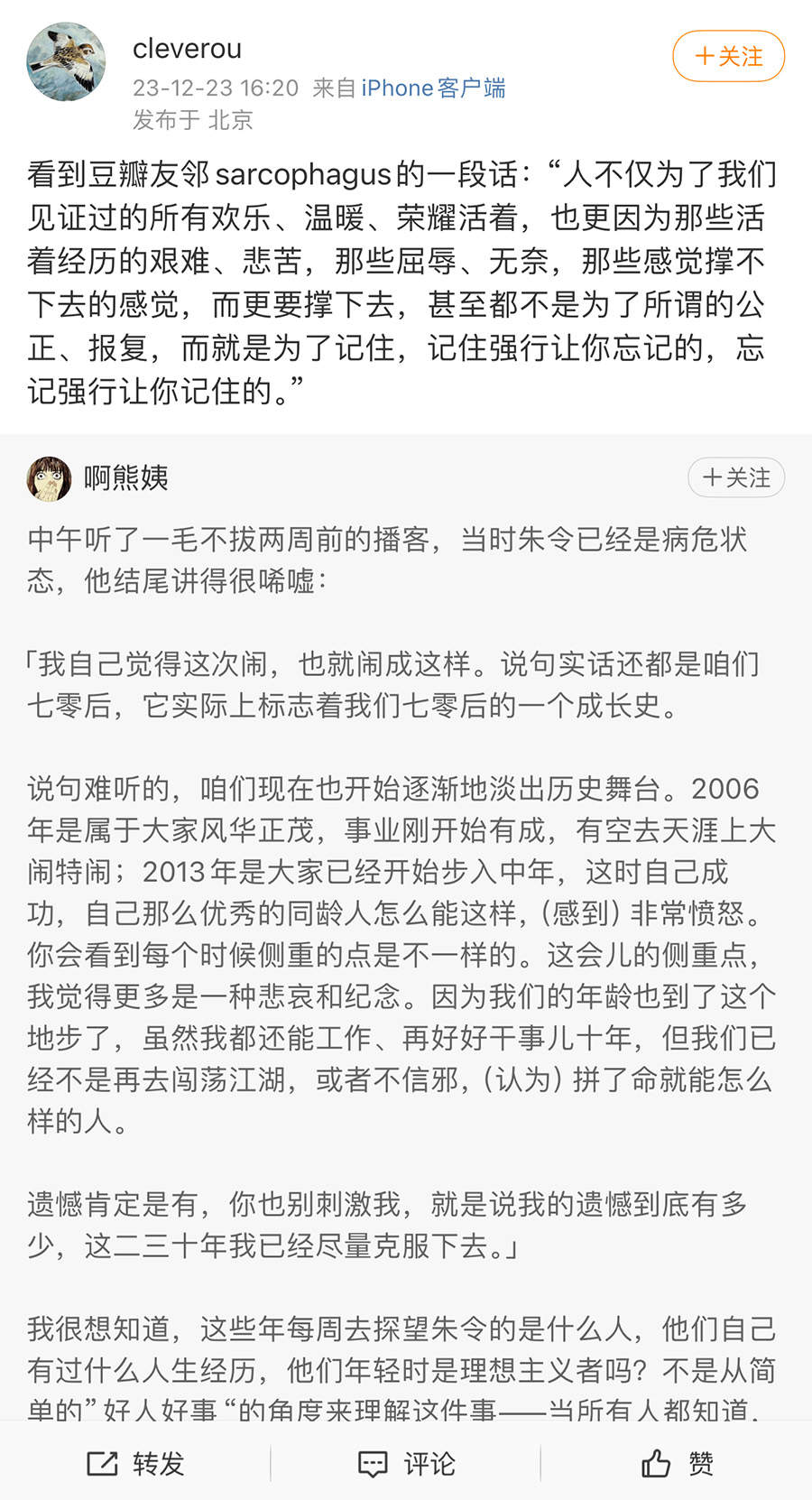This screenshot has height=1500, width=812.
Task: View 啊熊姨's avatar profile
Action: point(49,478)
